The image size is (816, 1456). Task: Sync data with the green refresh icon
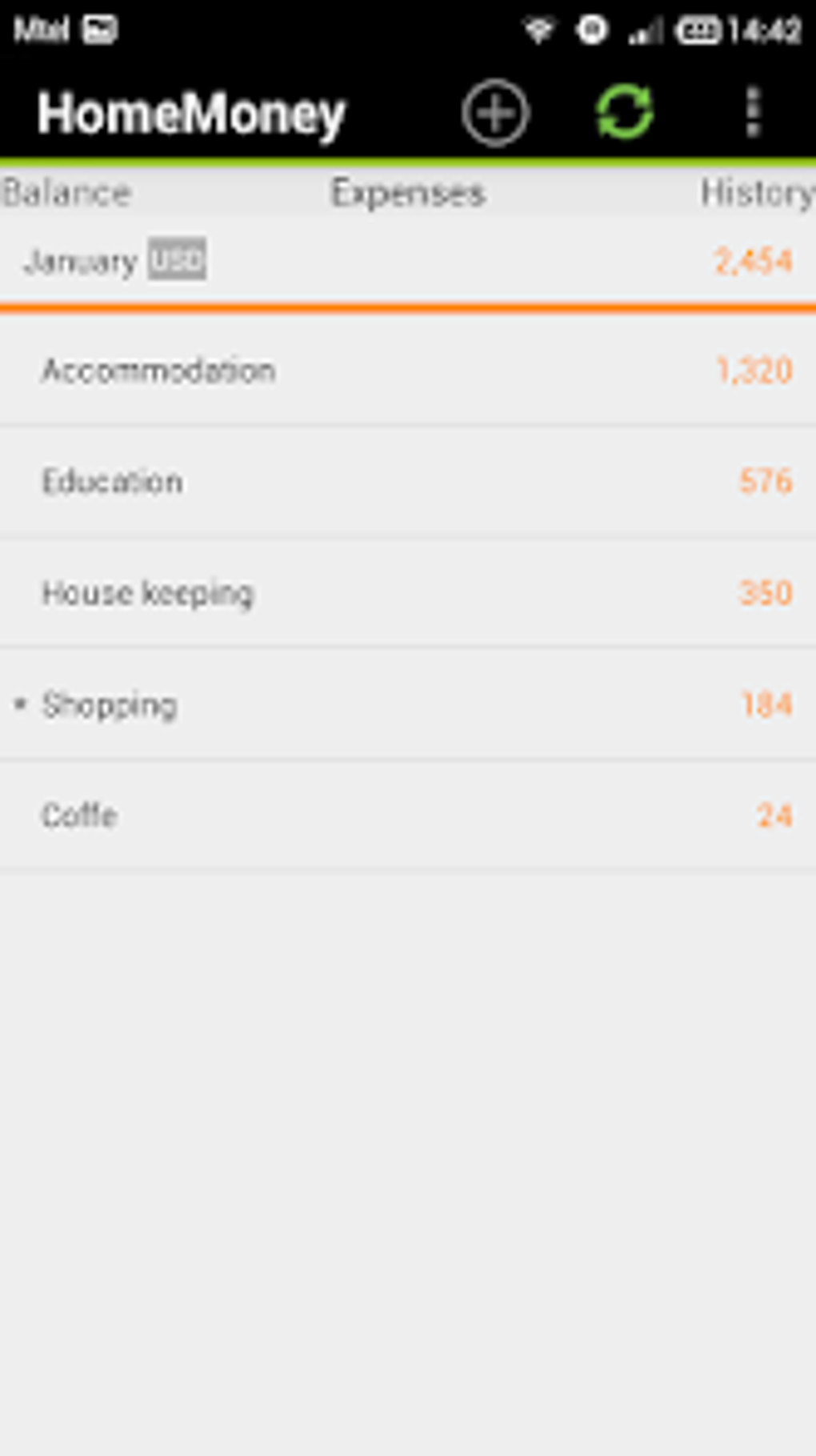(x=625, y=112)
